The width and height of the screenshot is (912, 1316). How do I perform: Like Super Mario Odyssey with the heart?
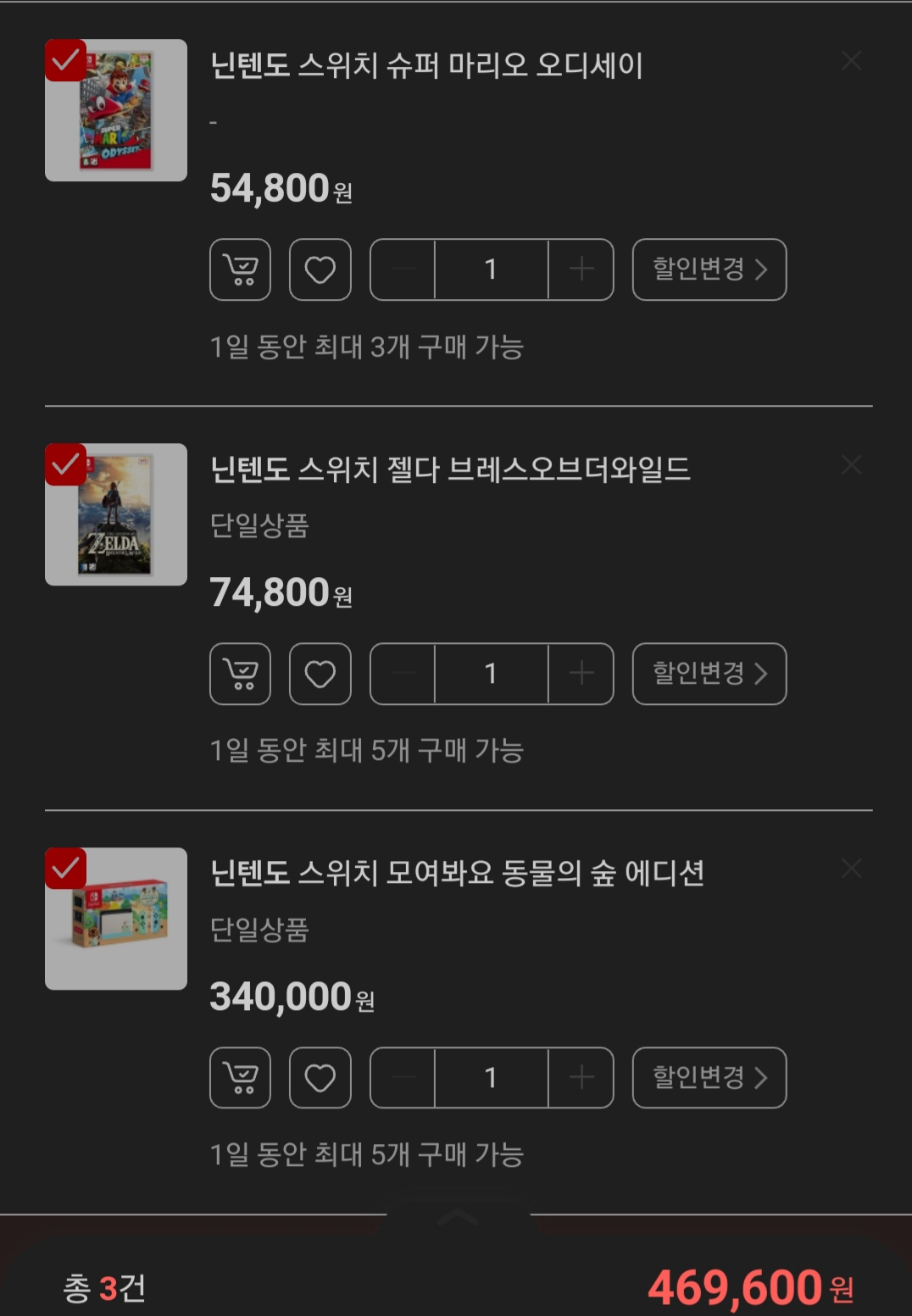(x=320, y=269)
